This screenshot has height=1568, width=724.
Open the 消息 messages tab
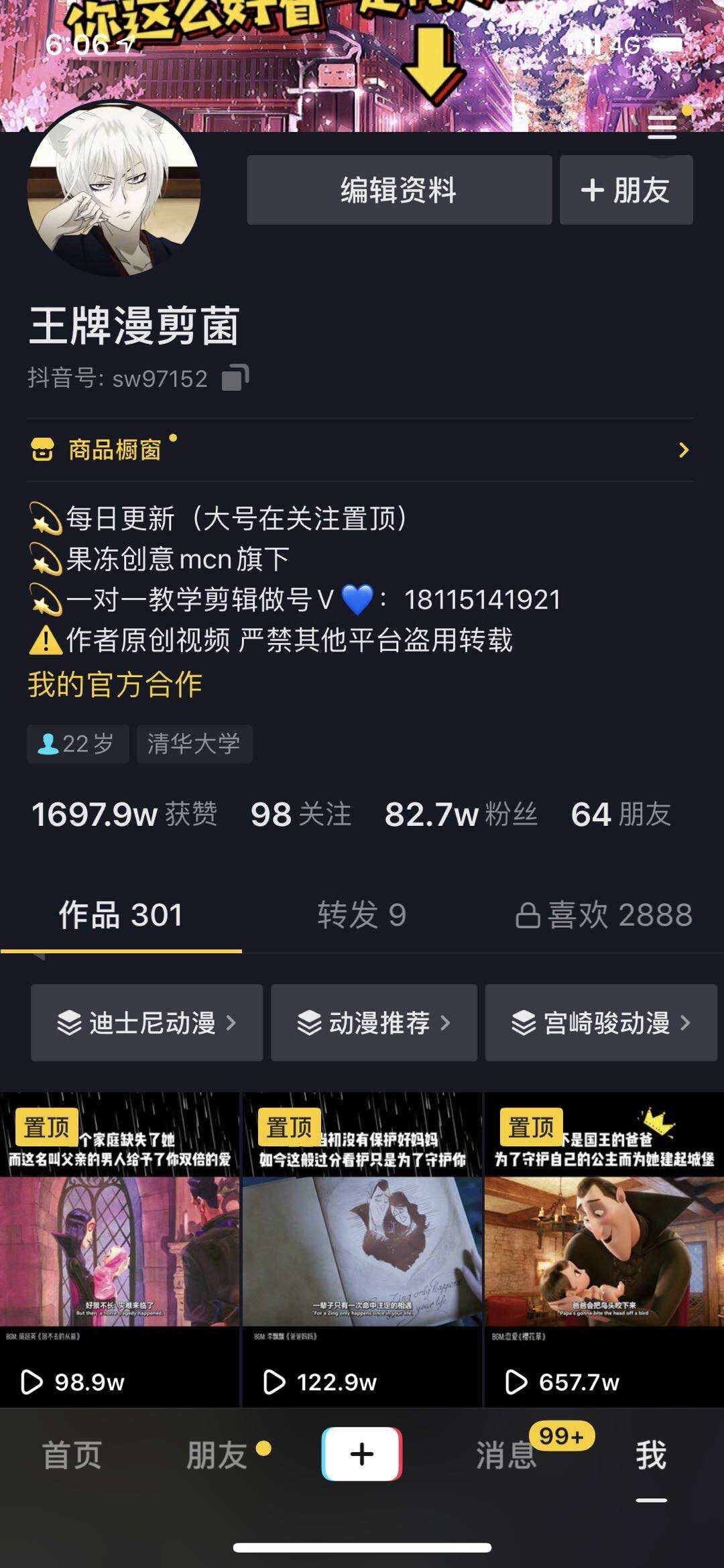[x=506, y=1455]
